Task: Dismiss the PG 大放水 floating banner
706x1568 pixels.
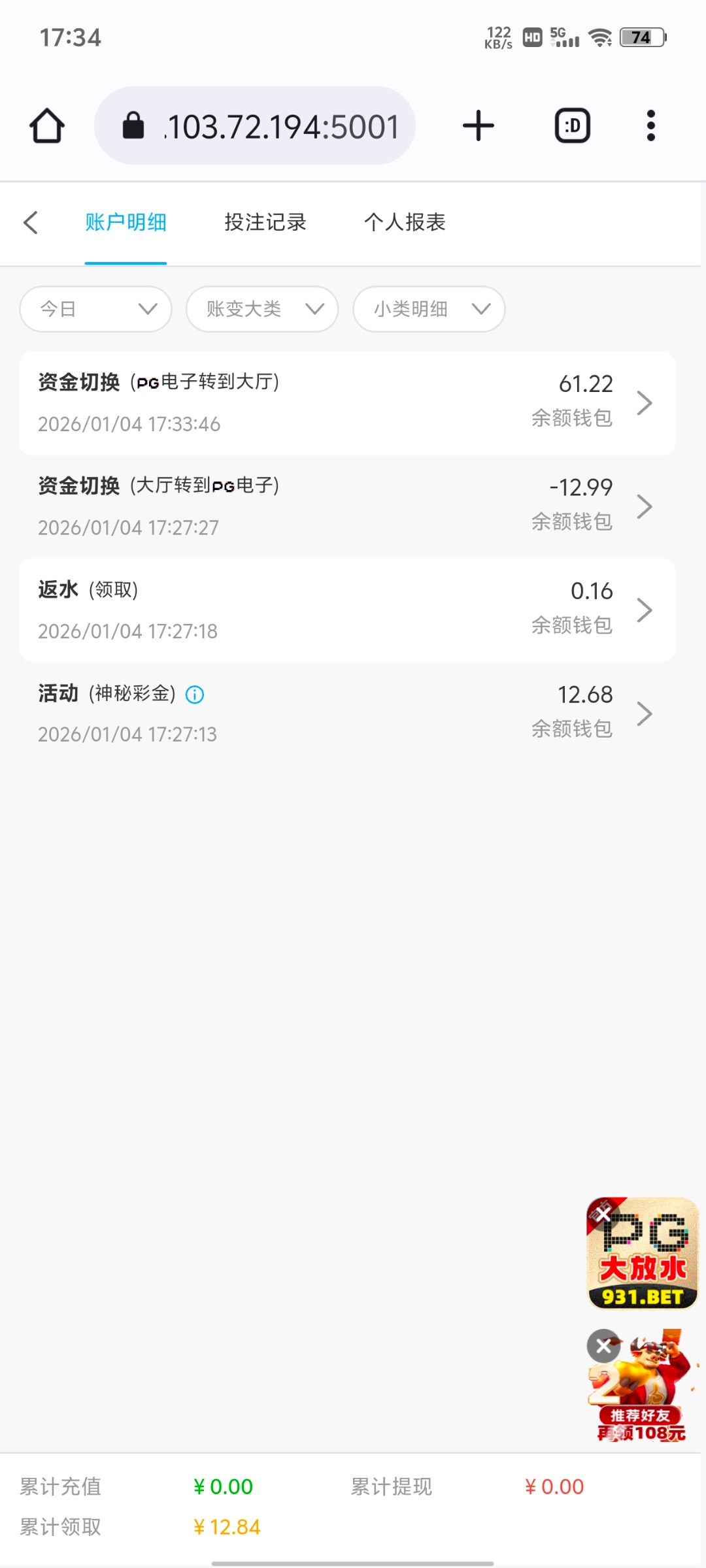Action: click(x=603, y=1215)
